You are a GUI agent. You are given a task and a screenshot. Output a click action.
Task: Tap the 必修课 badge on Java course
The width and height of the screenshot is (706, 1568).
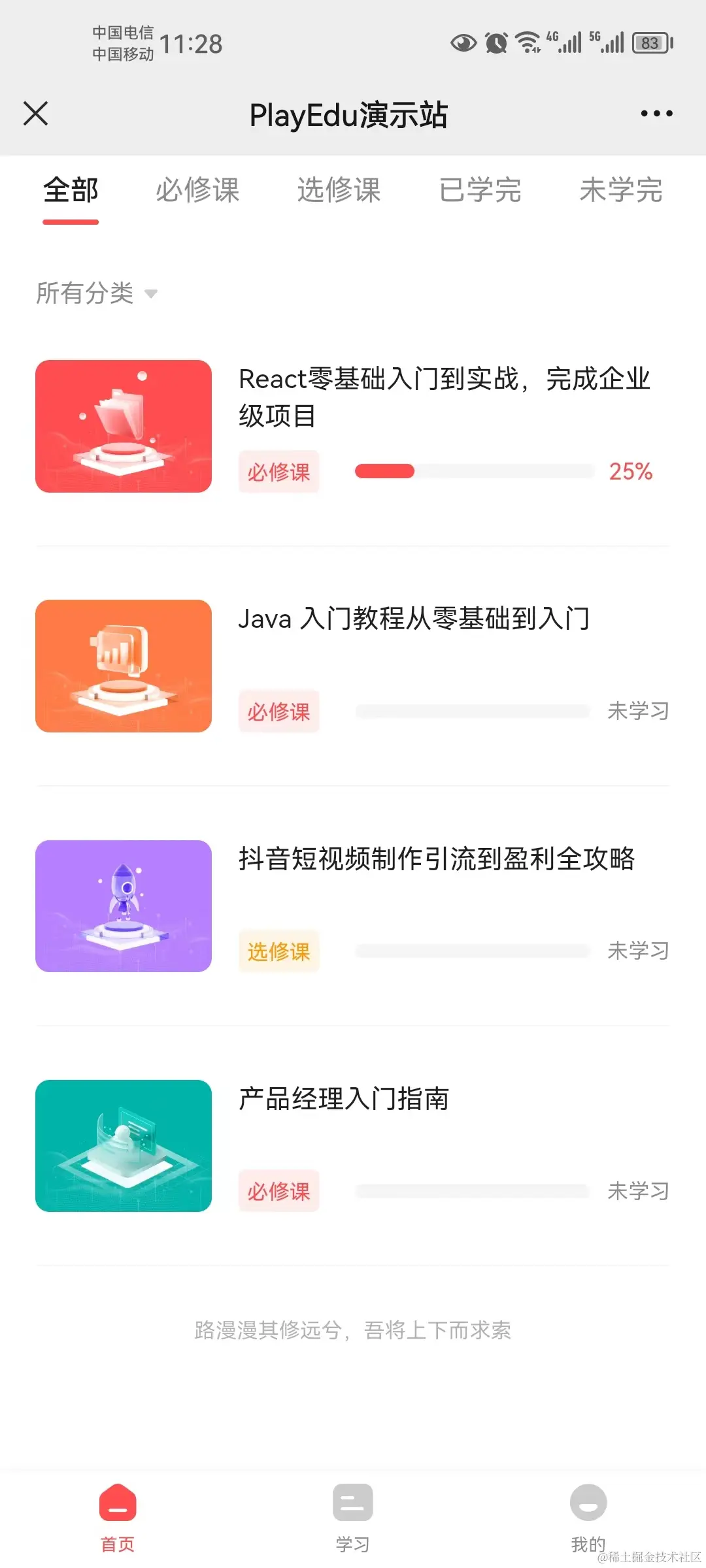coord(278,711)
